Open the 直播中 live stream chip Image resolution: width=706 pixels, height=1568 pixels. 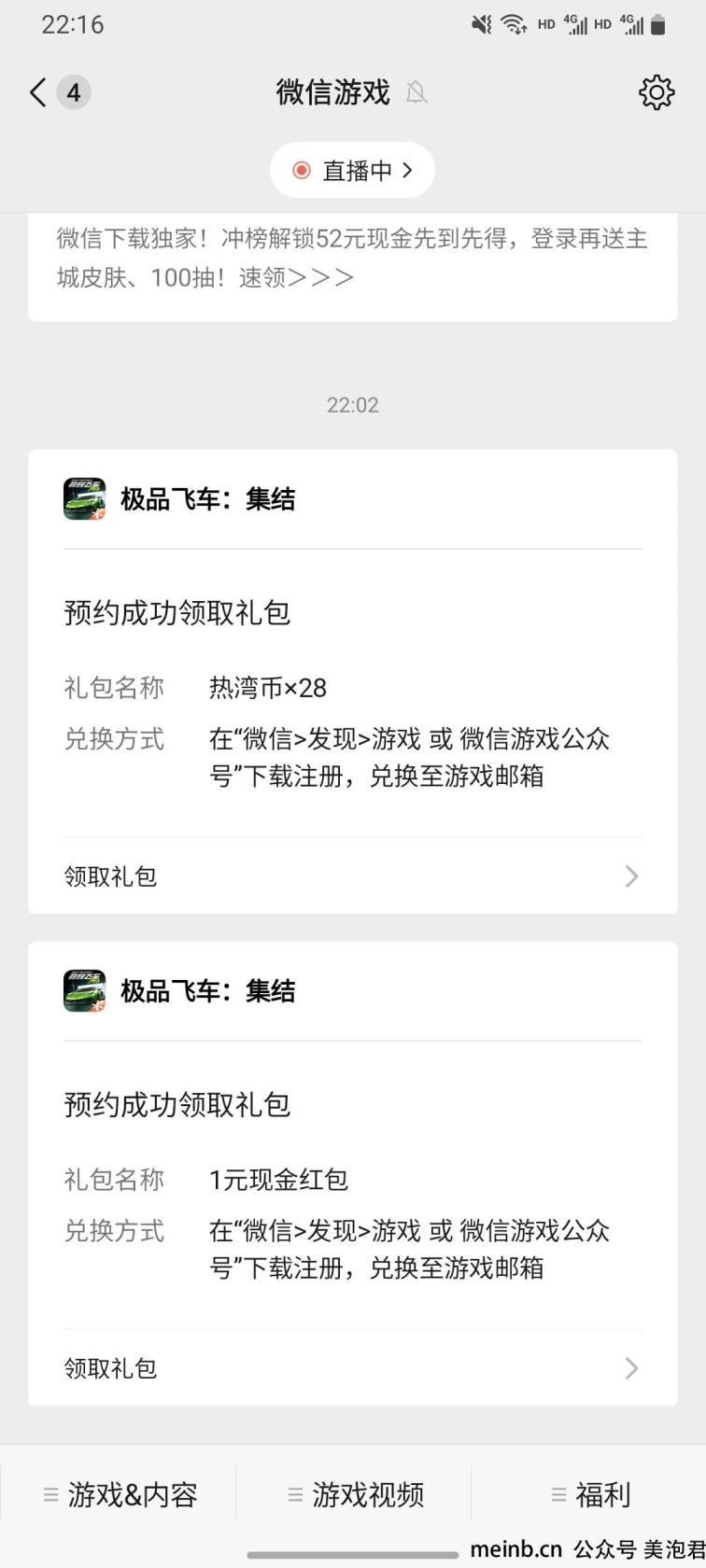click(x=353, y=171)
